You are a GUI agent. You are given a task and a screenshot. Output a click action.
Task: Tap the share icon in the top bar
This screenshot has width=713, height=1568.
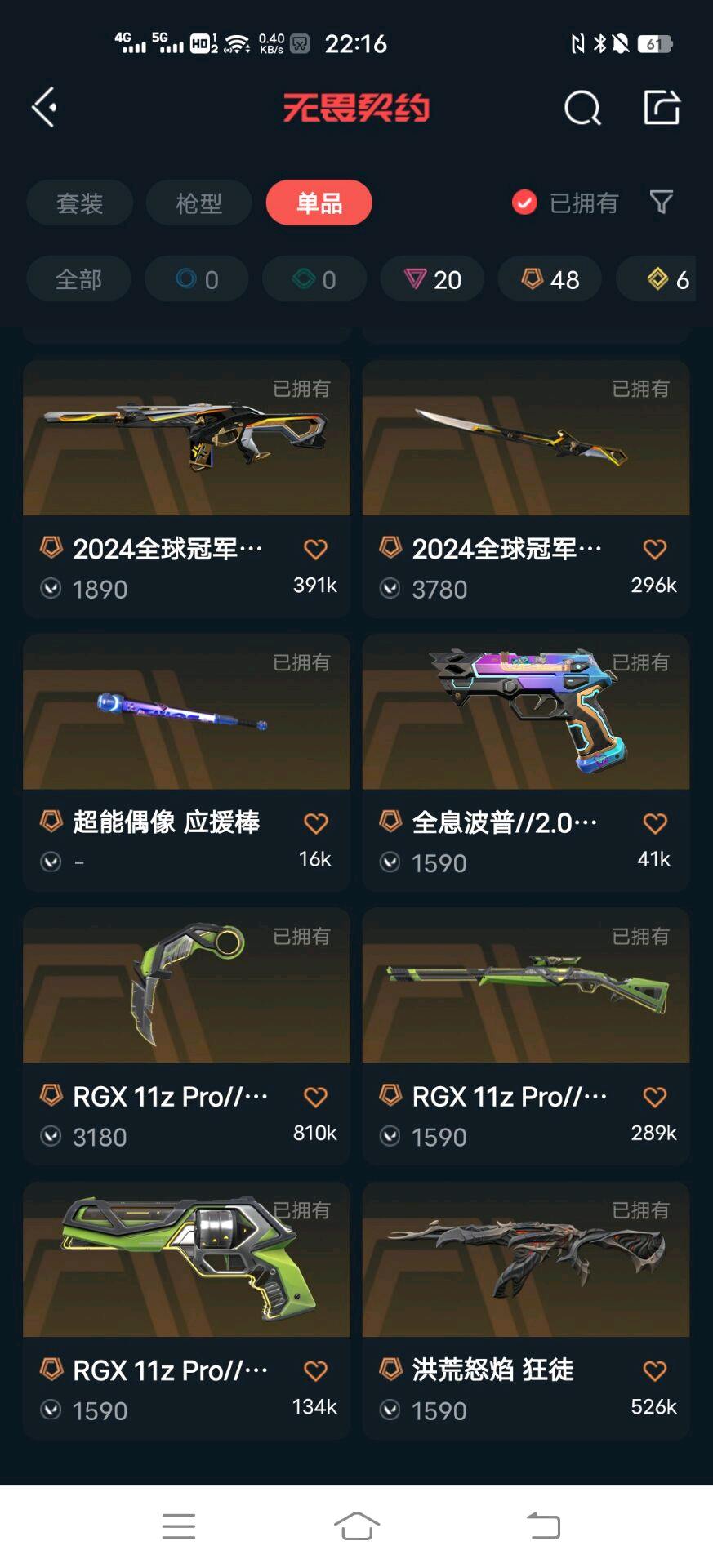[661, 107]
